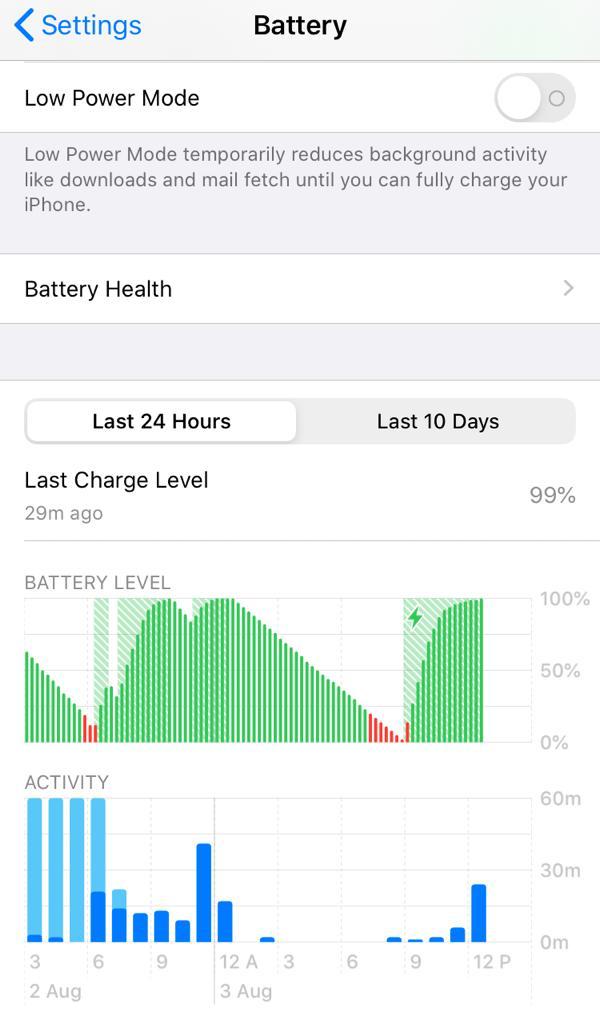Select the Last 24 Hours segment
This screenshot has height=1024, width=600.
pyautogui.click(x=161, y=421)
